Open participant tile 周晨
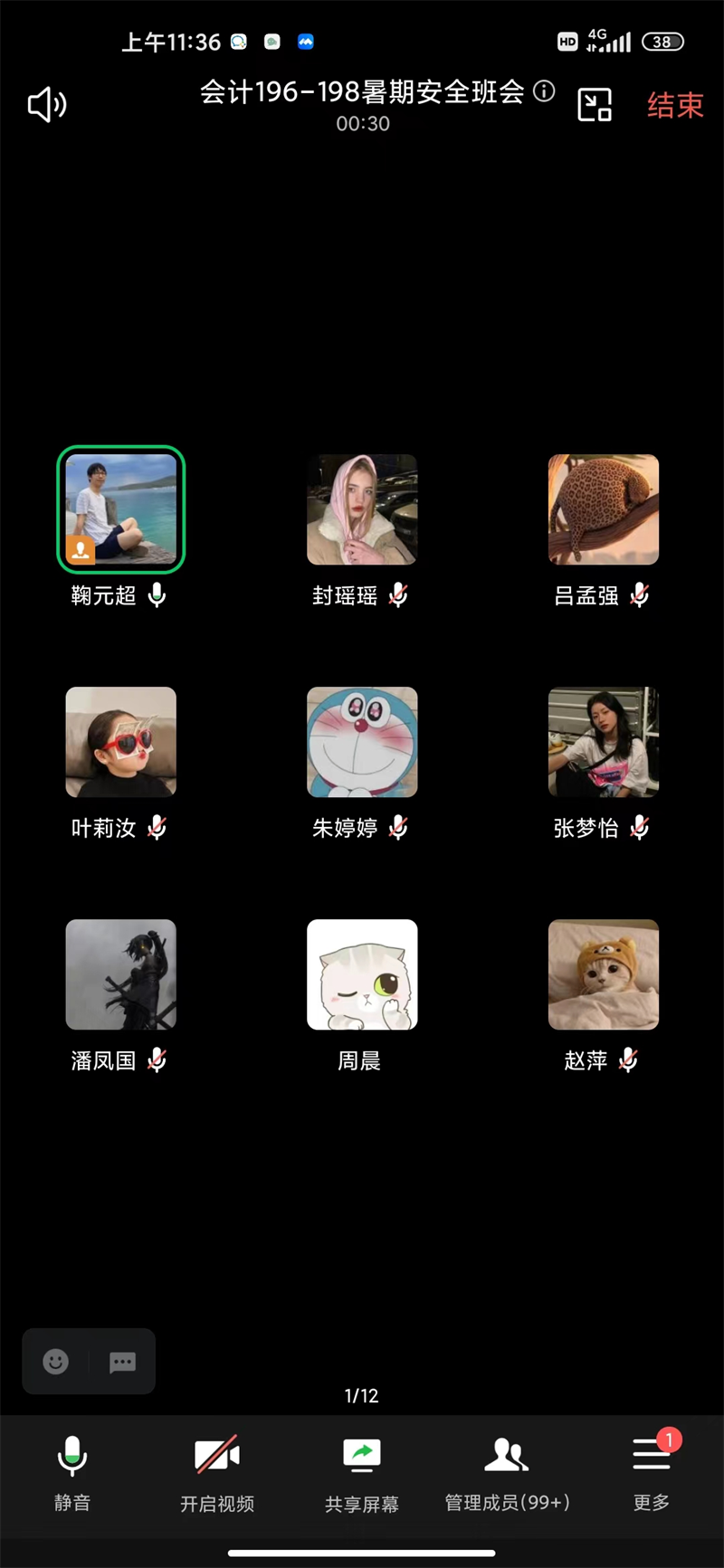Viewport: 724px width, 1568px height. (x=362, y=974)
